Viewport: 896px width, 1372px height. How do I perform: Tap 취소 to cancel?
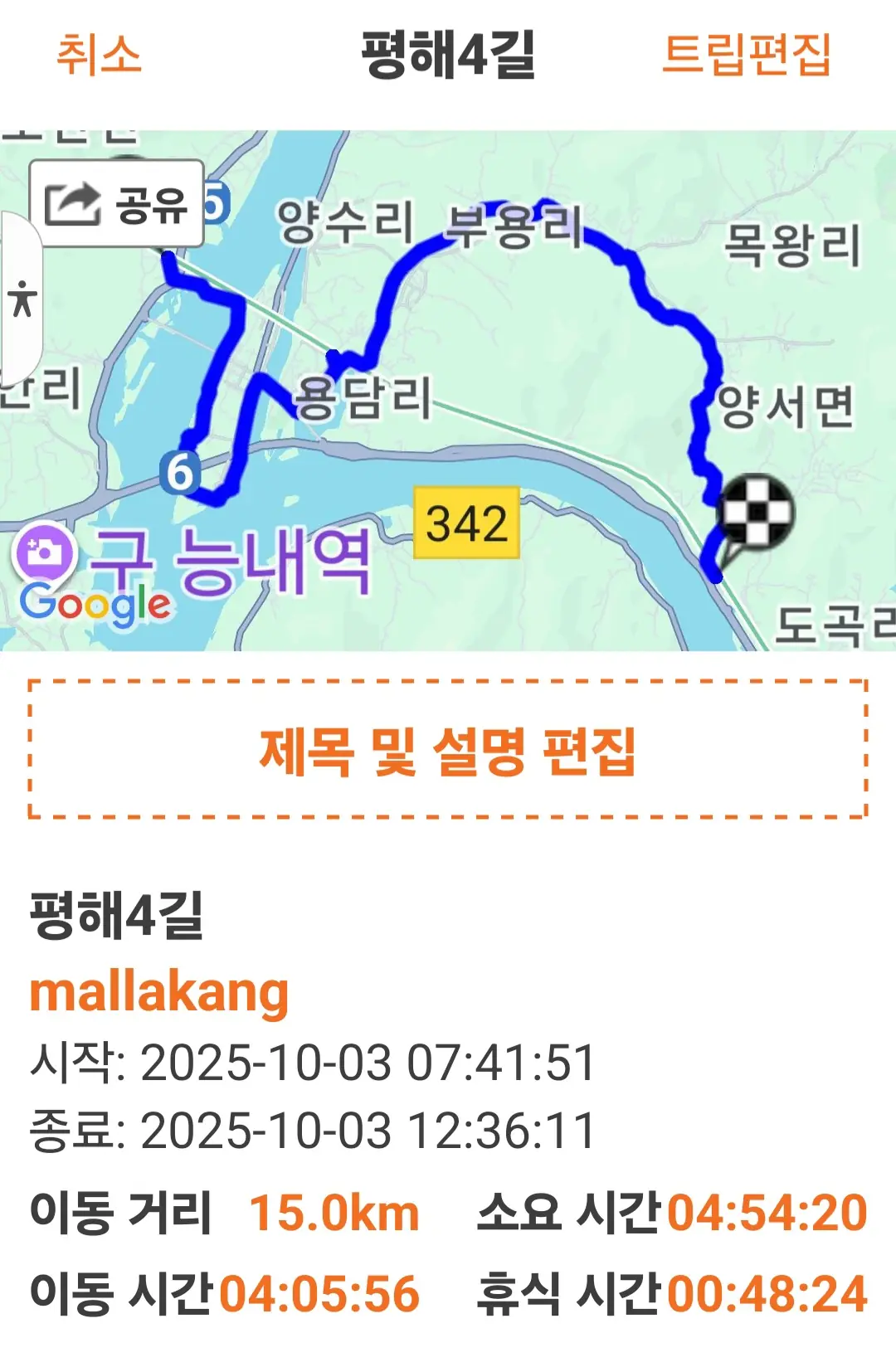(99, 55)
